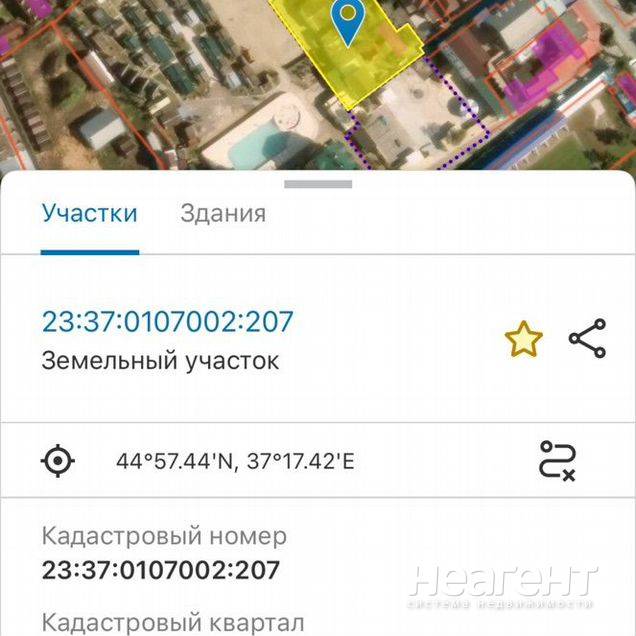
Task: Open cadastral number link 23:37:0107002:207
Action: pos(167,321)
